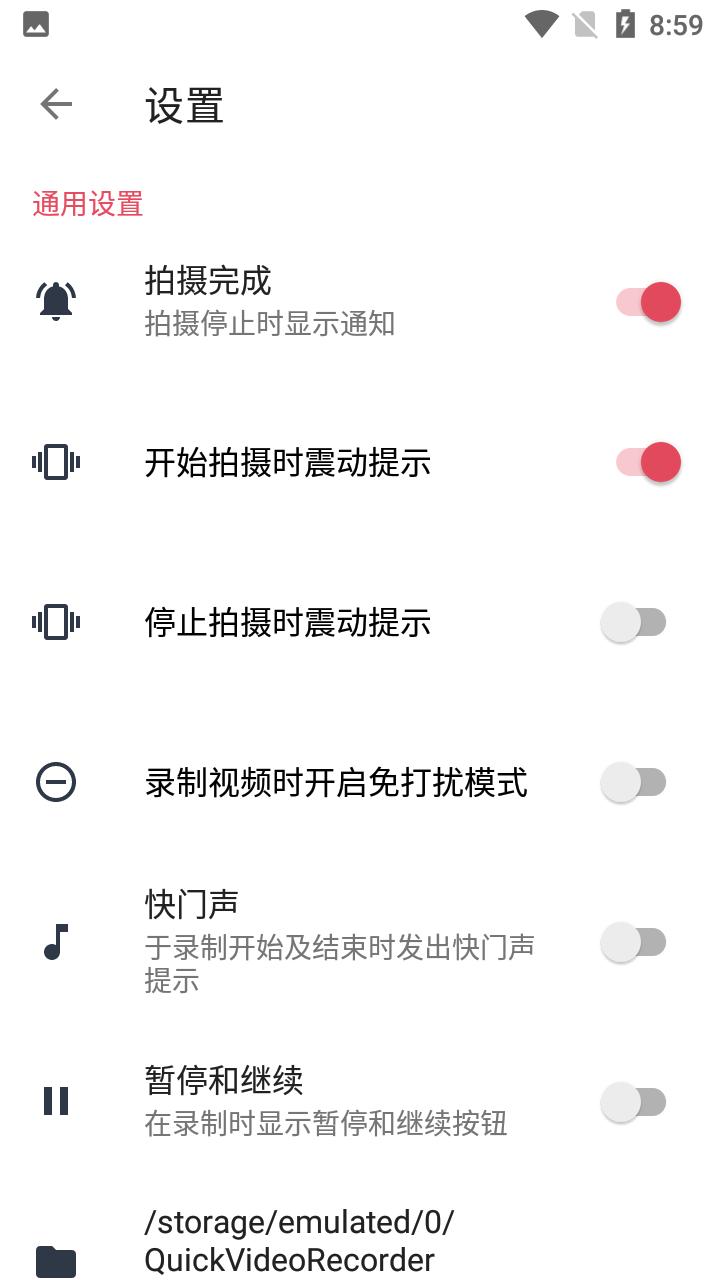Tap the back arrow to exit settings
This screenshot has width=720, height=1280.
tap(56, 104)
